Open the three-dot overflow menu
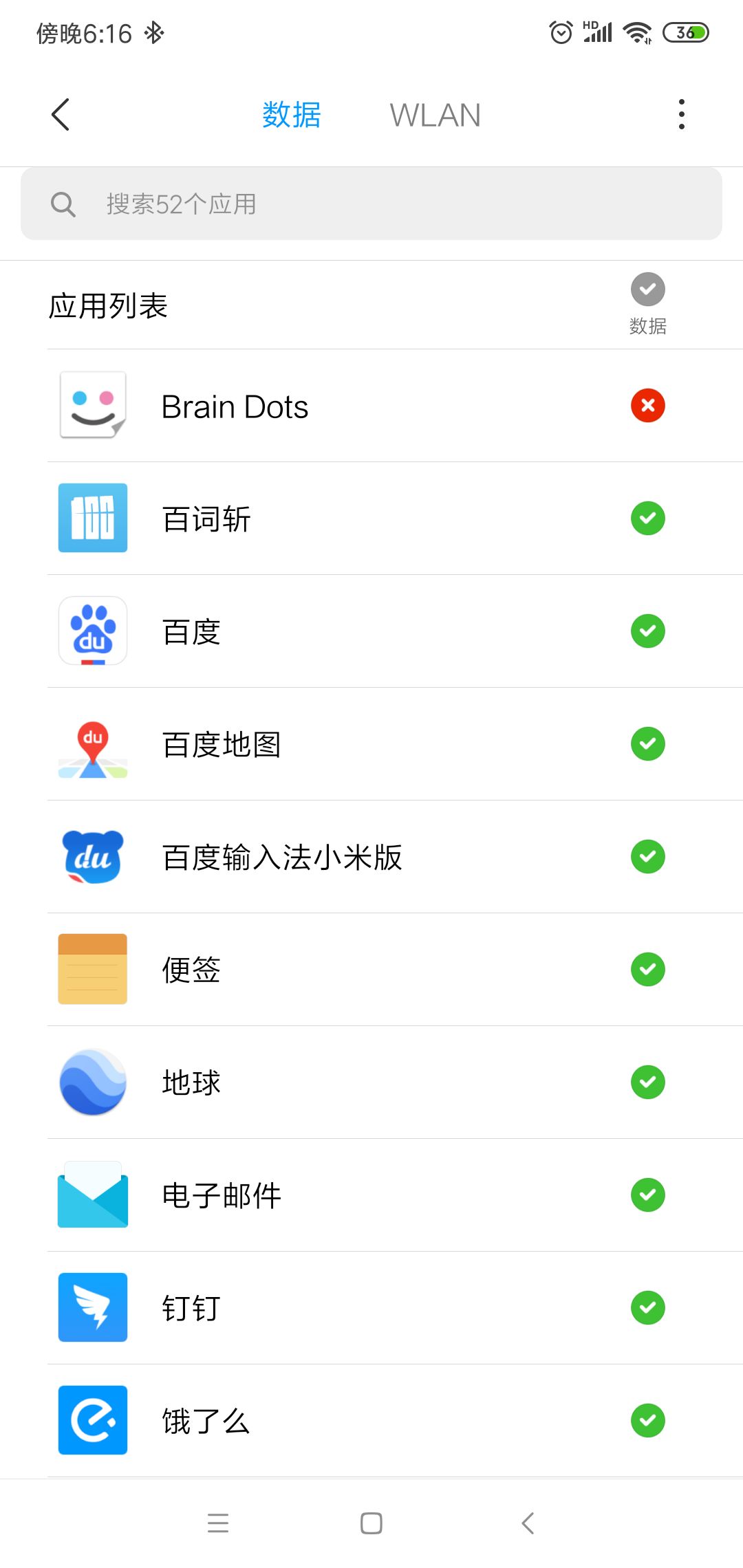Image resolution: width=743 pixels, height=1568 pixels. (681, 114)
